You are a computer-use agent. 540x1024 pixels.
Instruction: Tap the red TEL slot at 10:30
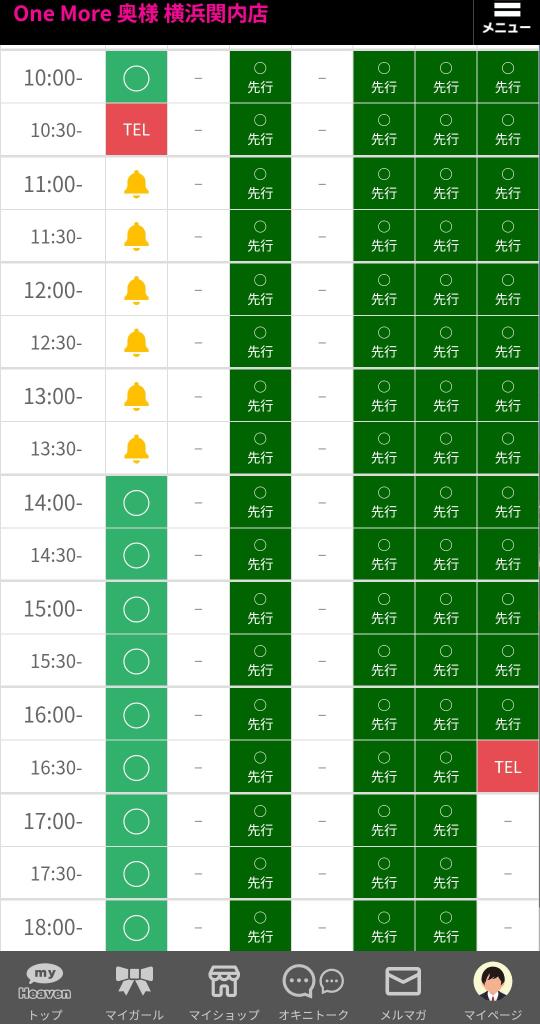coord(136,130)
